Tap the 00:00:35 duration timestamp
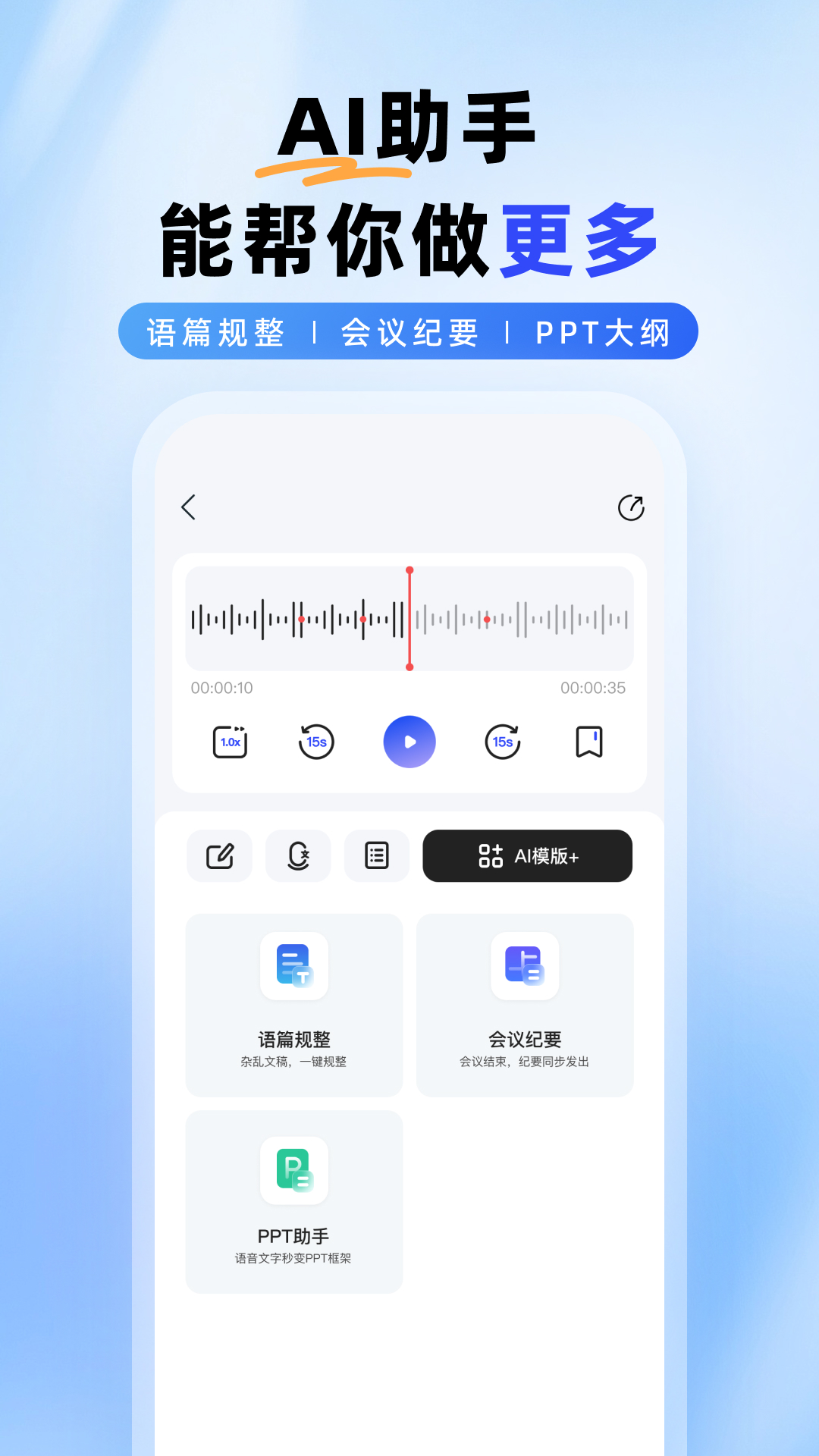Image resolution: width=819 pixels, height=1456 pixels. point(592,688)
